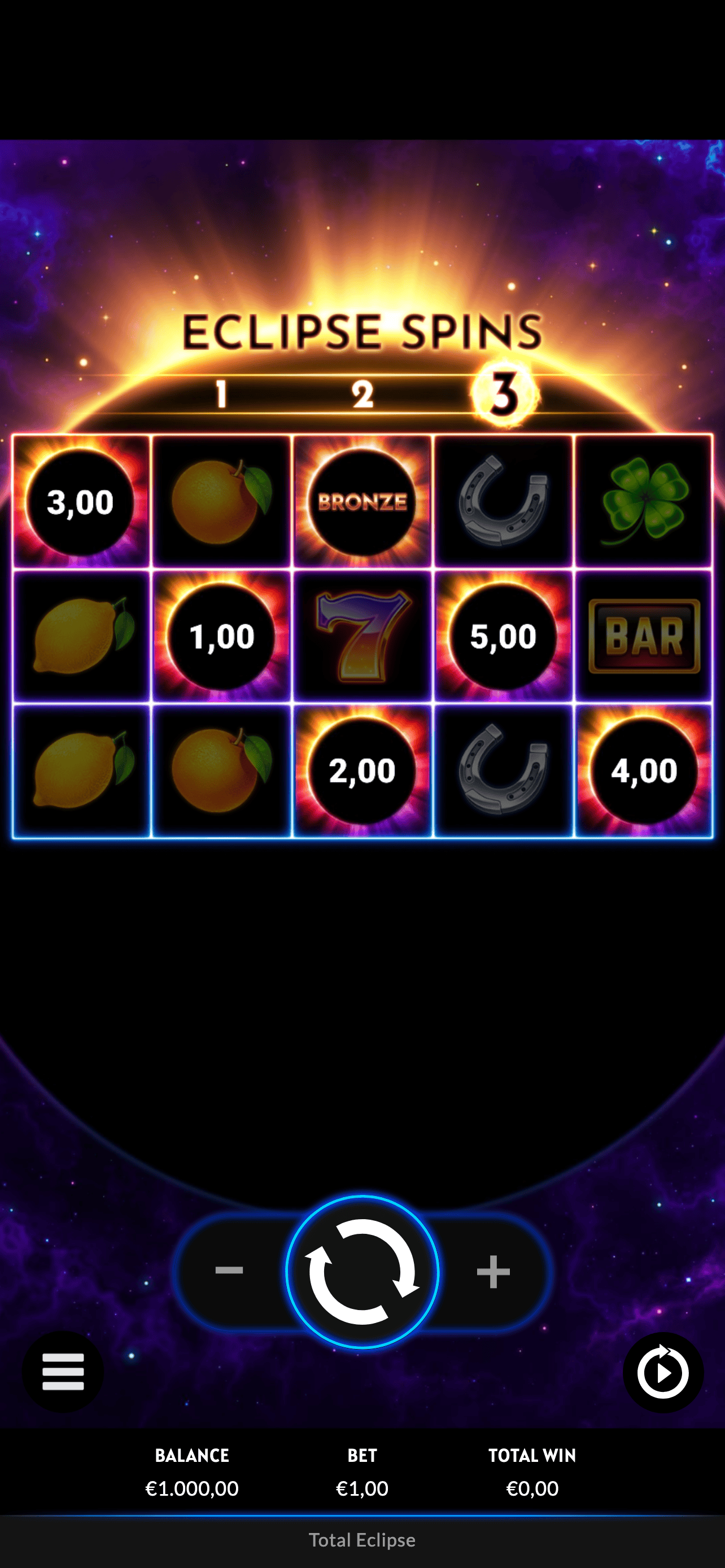Screen dimensions: 725x1568
Task: Start autoplay spins
Action: 663,1372
